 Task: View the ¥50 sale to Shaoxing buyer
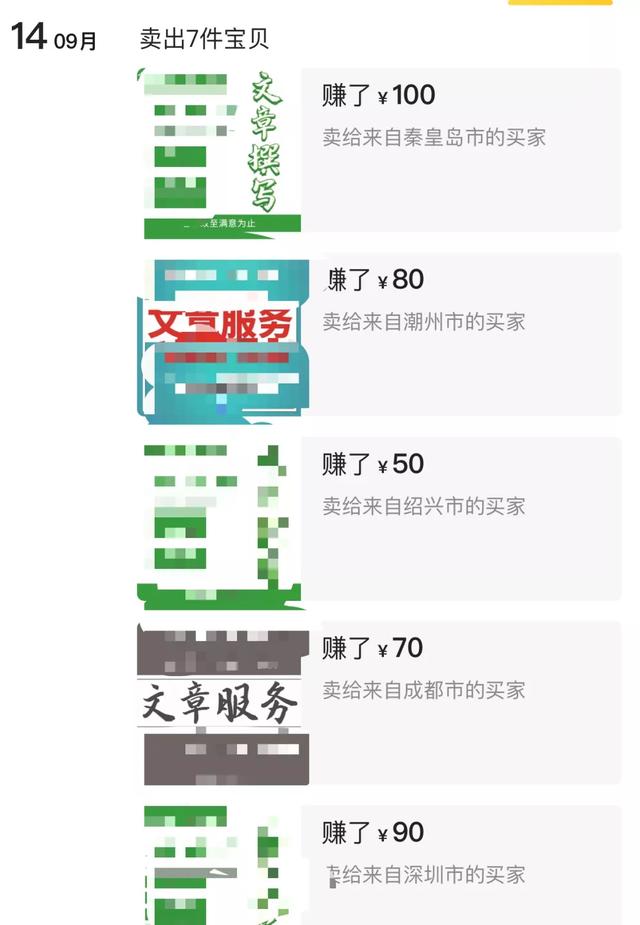(460, 519)
